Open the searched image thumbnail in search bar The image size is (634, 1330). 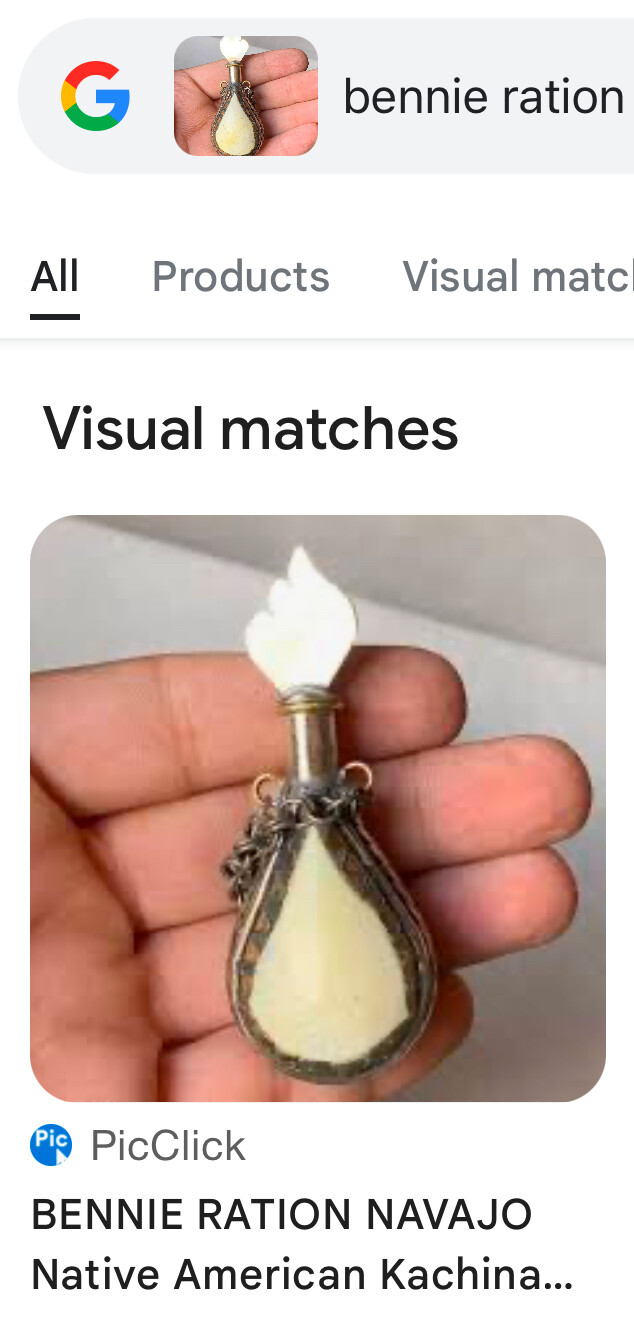coord(246,96)
